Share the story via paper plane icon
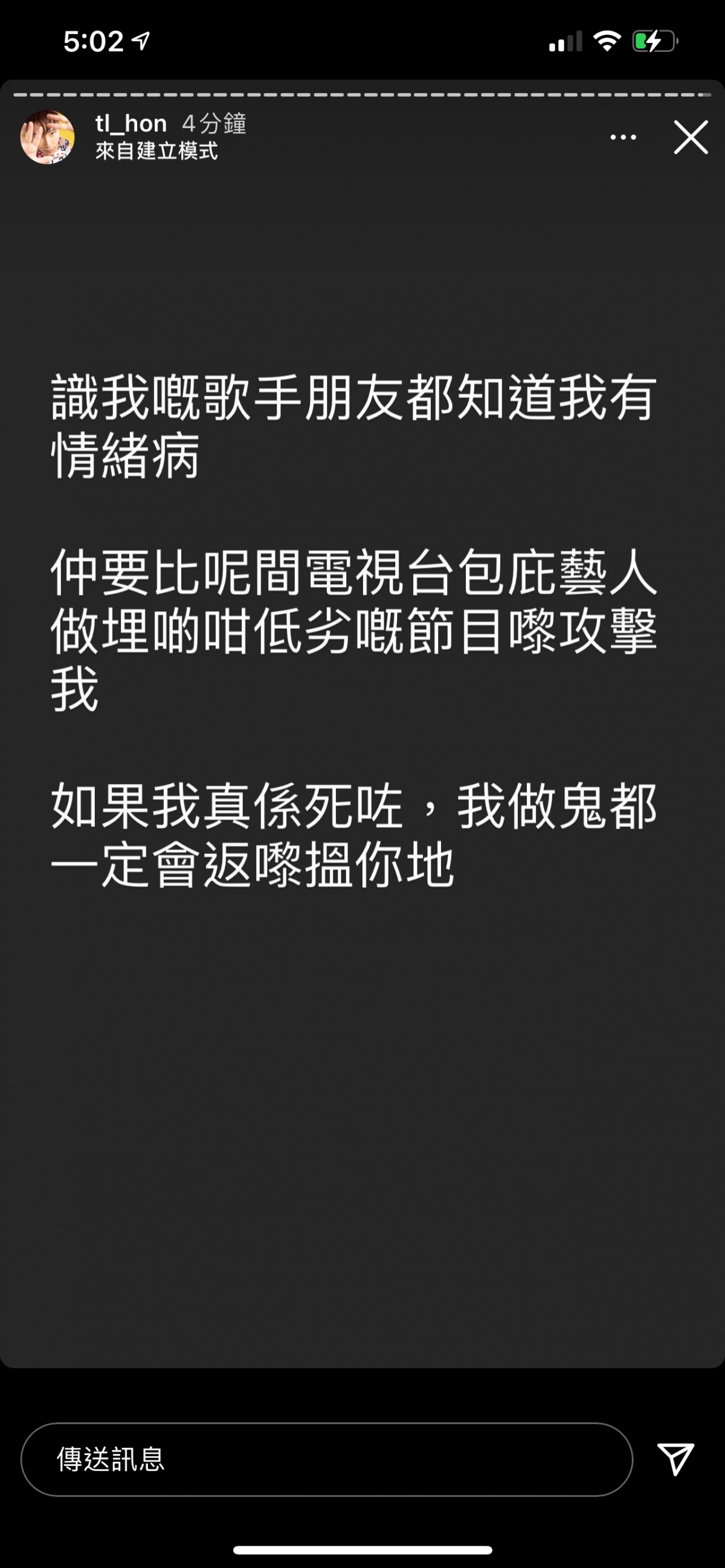Viewport: 725px width, 1568px height. click(675, 1459)
